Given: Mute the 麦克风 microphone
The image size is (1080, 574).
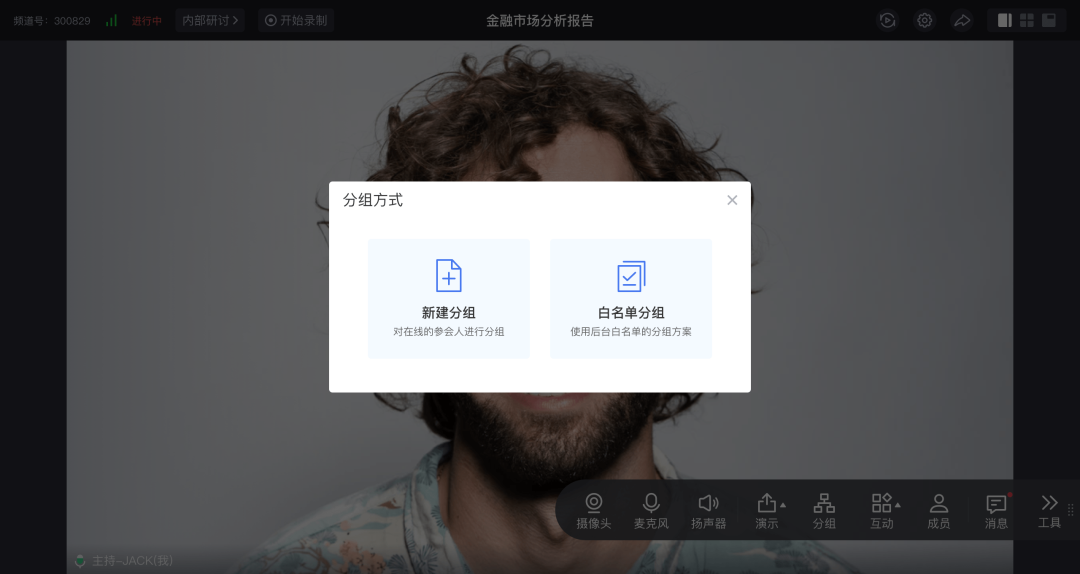Looking at the screenshot, I should [x=651, y=510].
